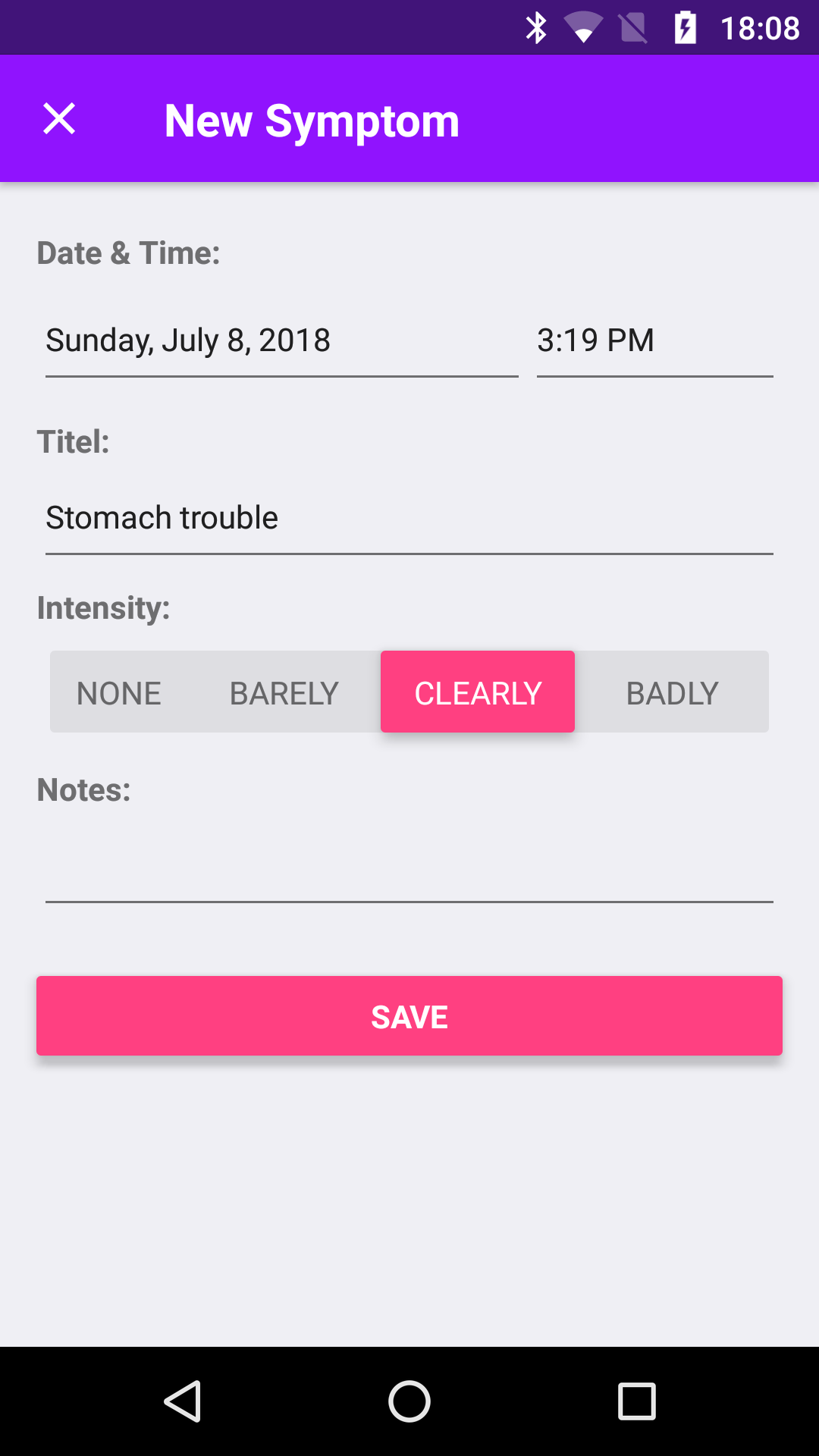Close the New Symptom form

point(59,119)
